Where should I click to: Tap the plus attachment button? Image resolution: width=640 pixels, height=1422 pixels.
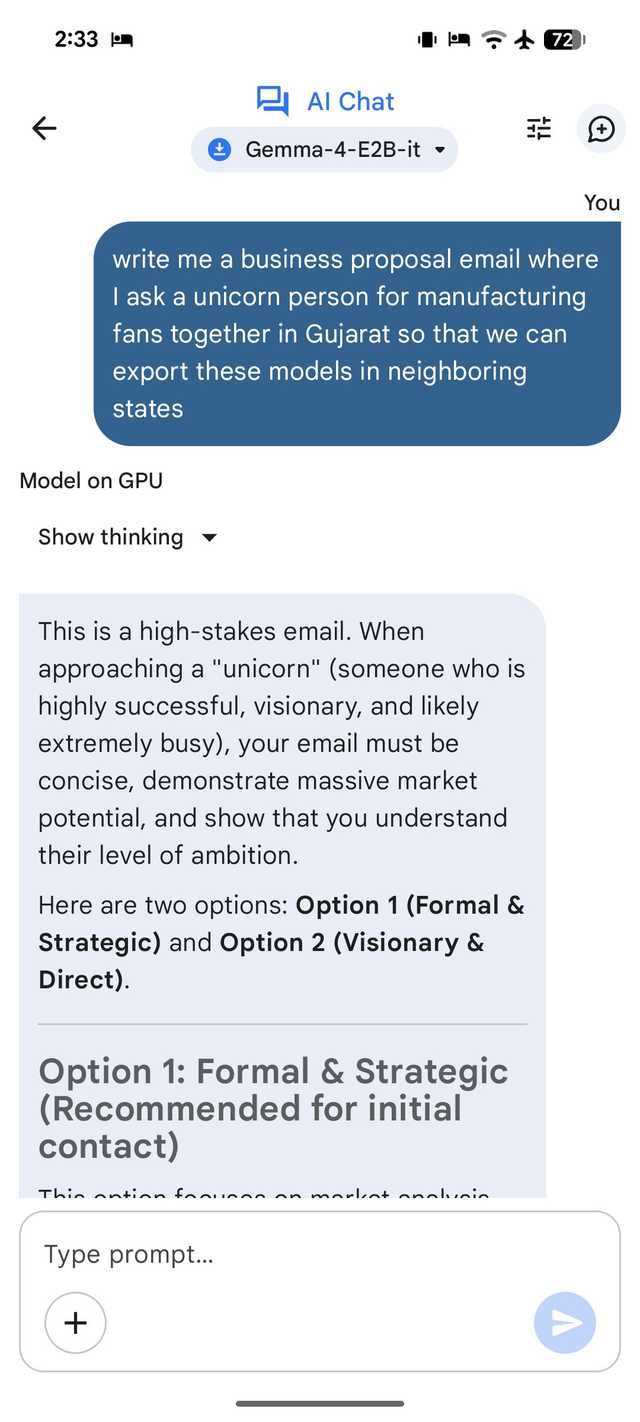pyautogui.click(x=75, y=1323)
